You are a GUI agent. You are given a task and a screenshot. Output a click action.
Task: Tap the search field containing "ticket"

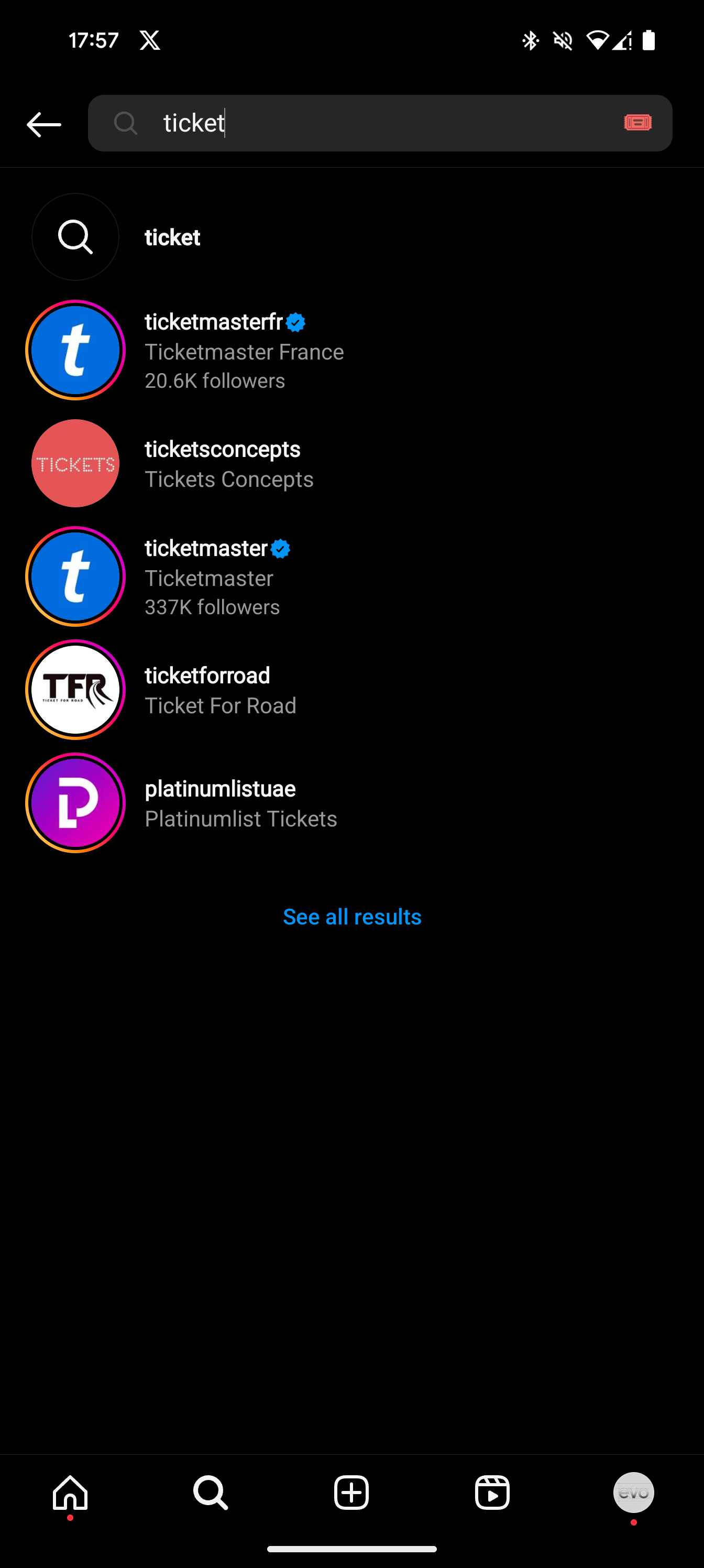tap(365, 123)
